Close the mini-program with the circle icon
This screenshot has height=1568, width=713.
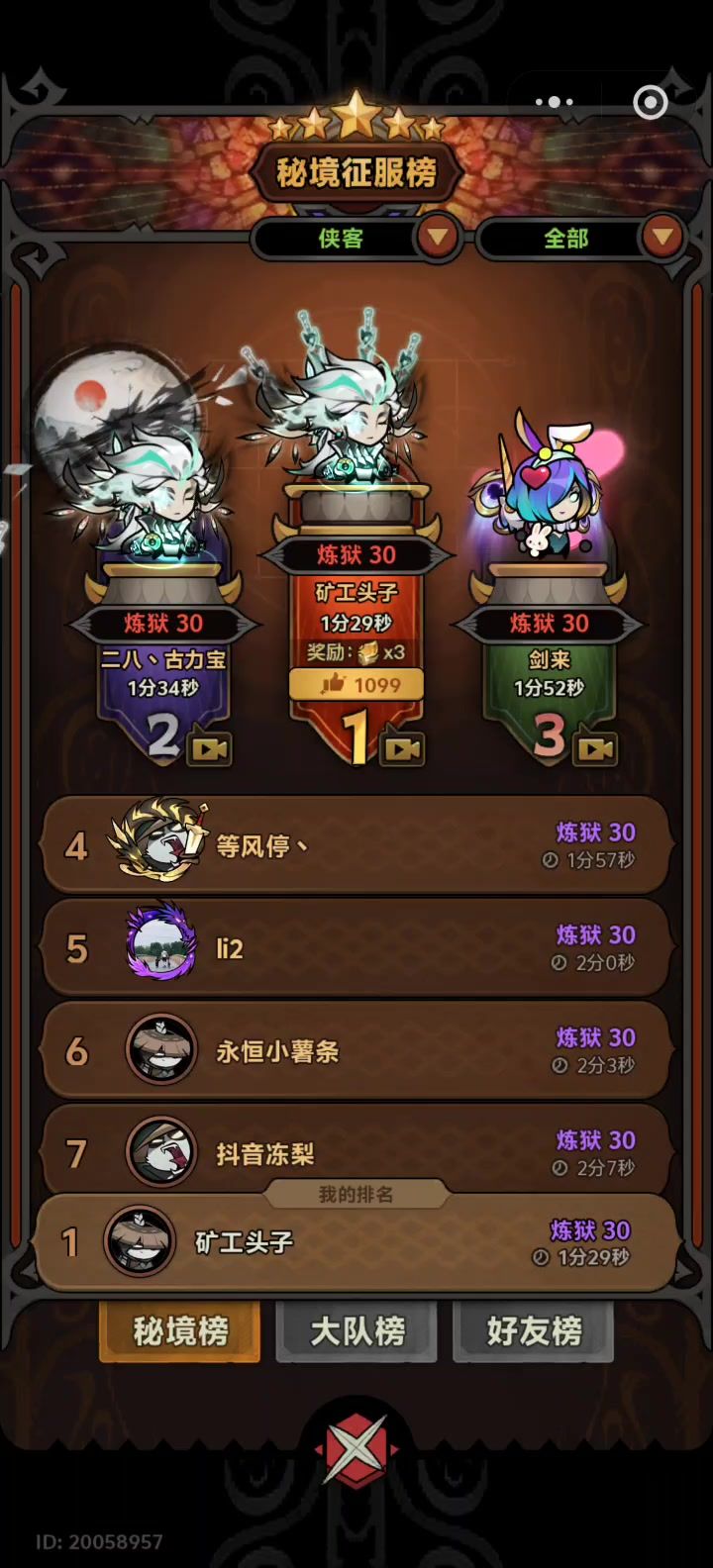click(x=650, y=102)
